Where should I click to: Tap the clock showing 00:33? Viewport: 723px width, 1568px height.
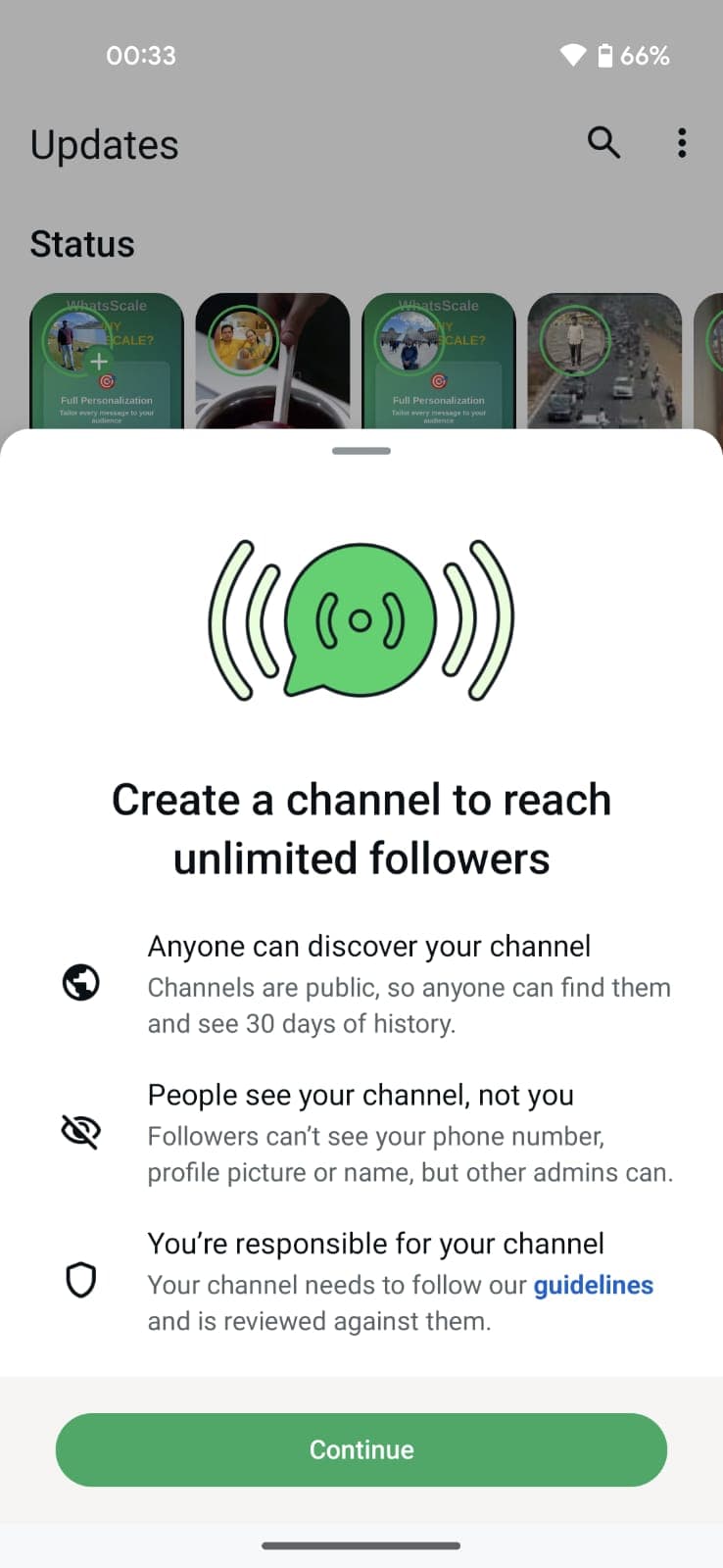coord(140,56)
